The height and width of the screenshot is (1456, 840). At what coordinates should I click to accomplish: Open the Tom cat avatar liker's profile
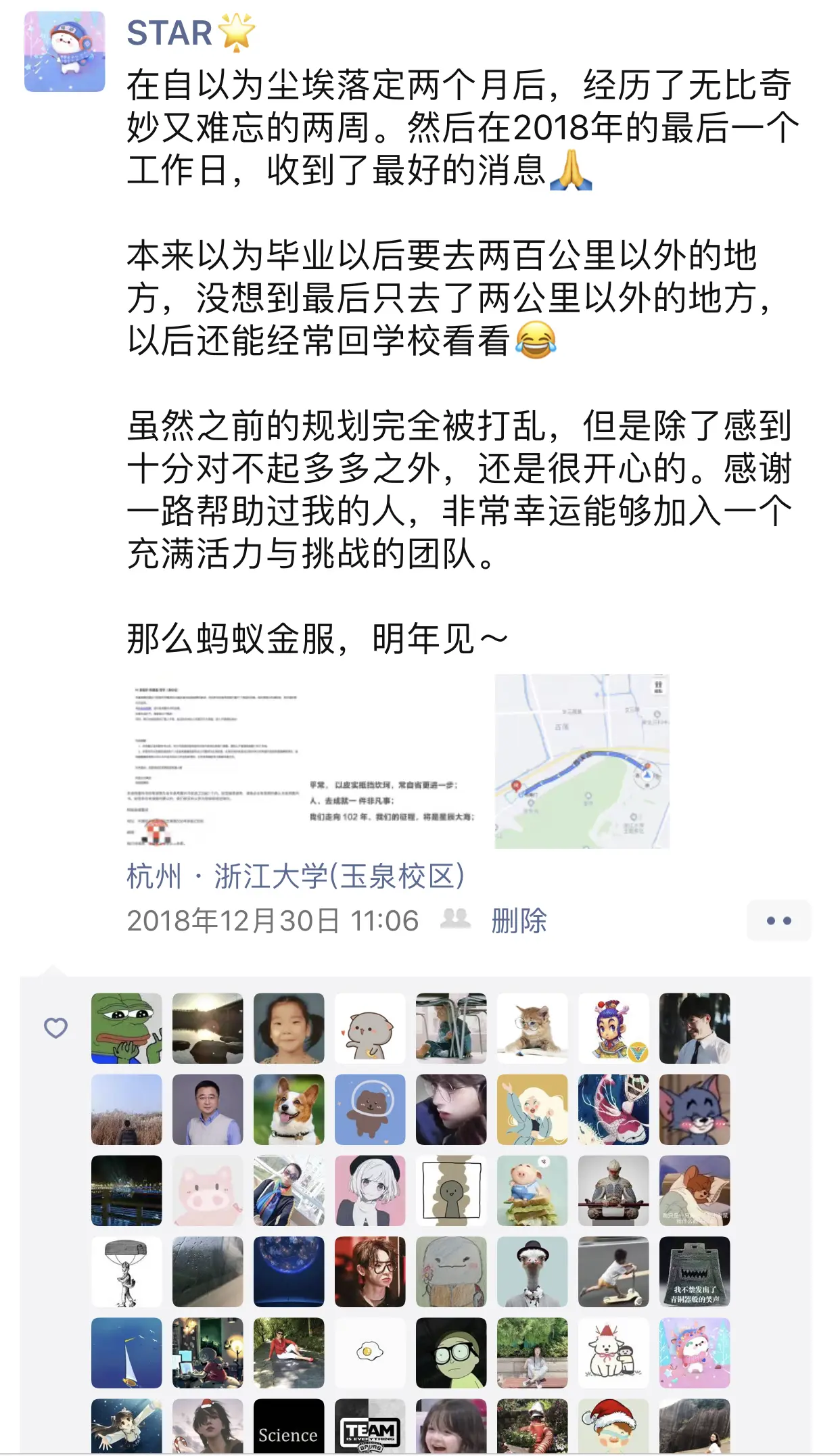695,1109
